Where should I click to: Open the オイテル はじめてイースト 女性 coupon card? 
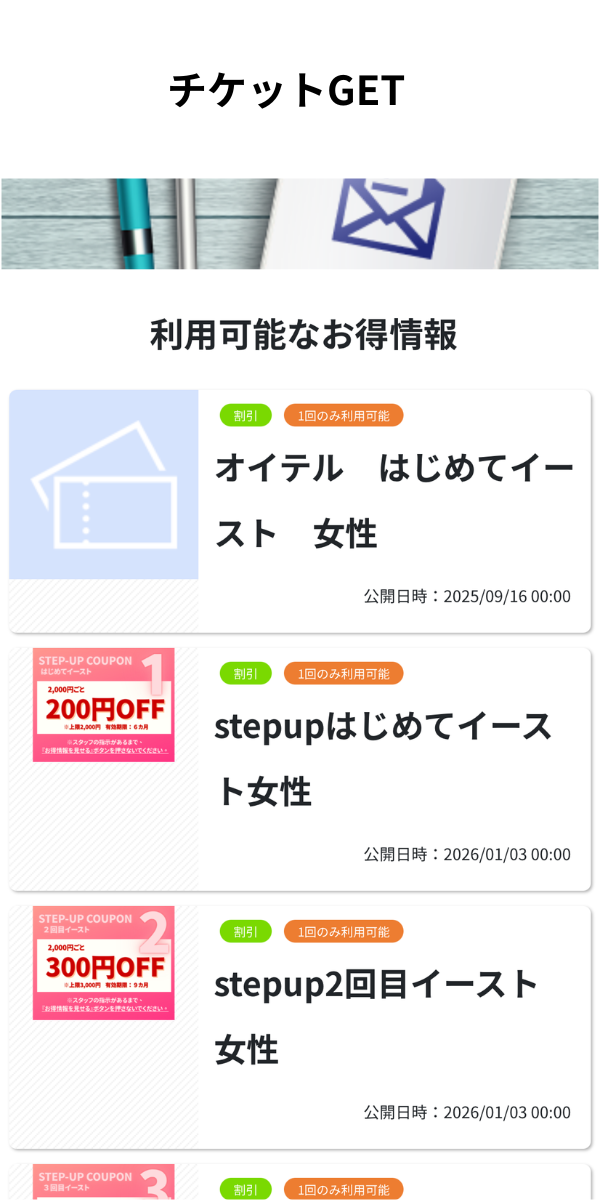(x=394, y=501)
